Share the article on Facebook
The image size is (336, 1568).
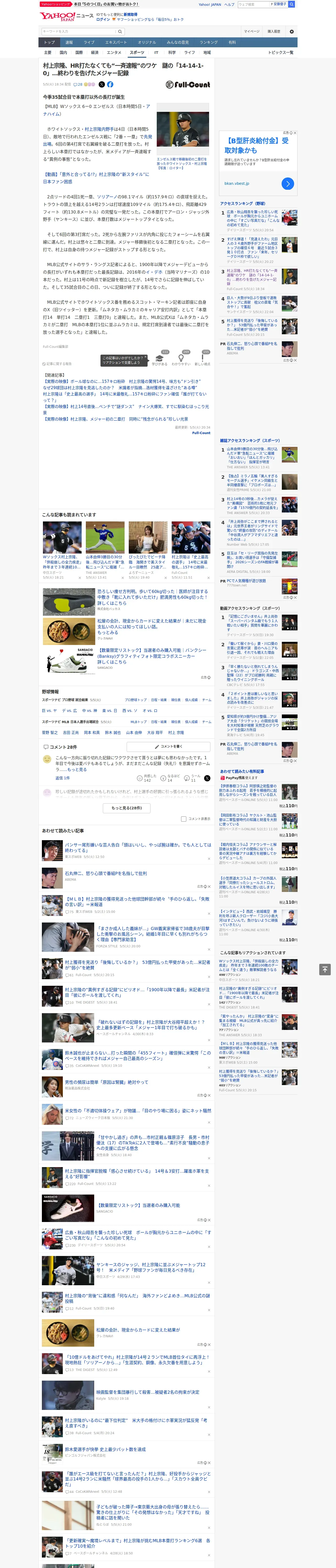(x=110, y=85)
